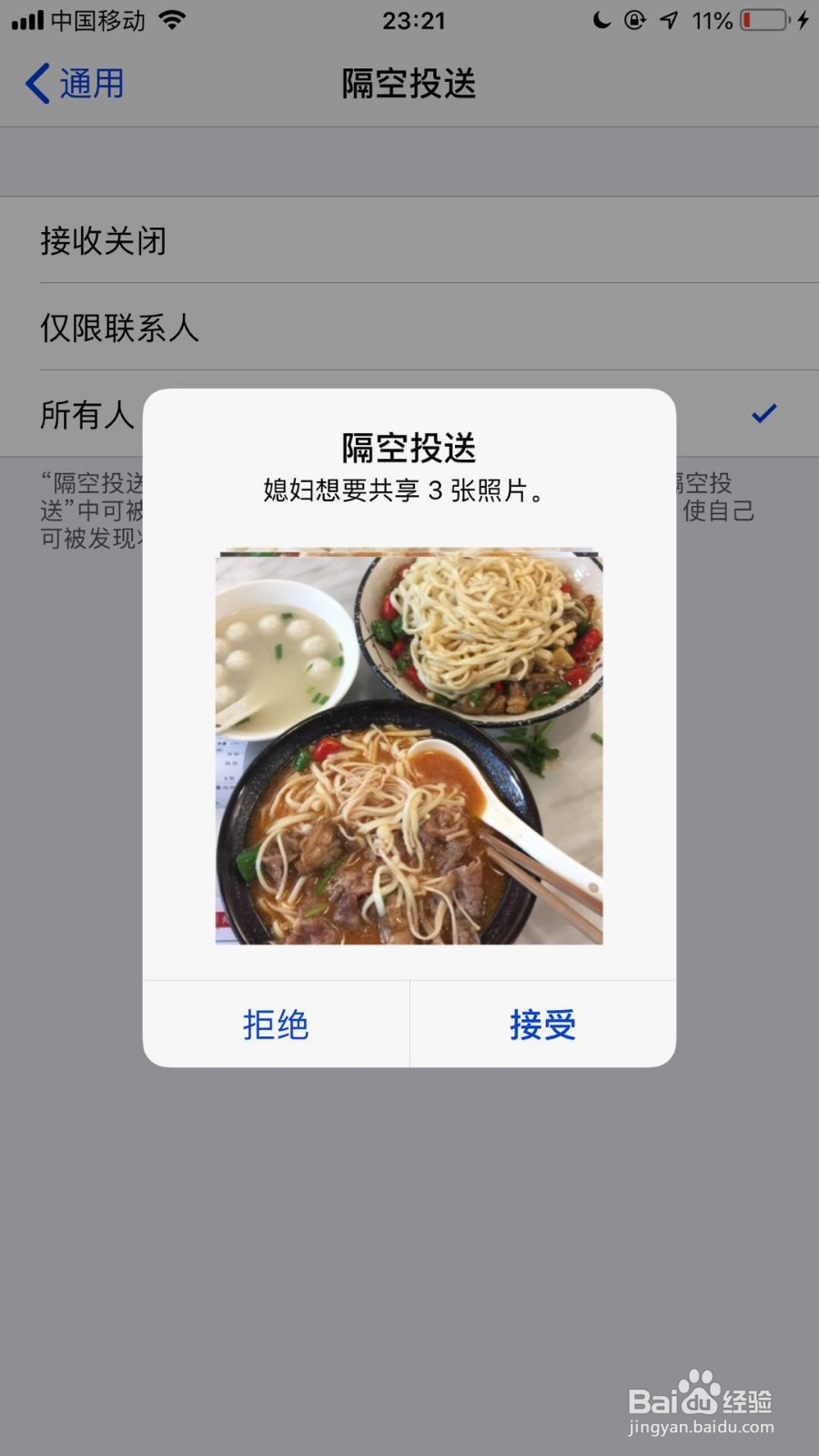
Task: Tap the Do Not Disturb moon icon
Action: coord(601,20)
